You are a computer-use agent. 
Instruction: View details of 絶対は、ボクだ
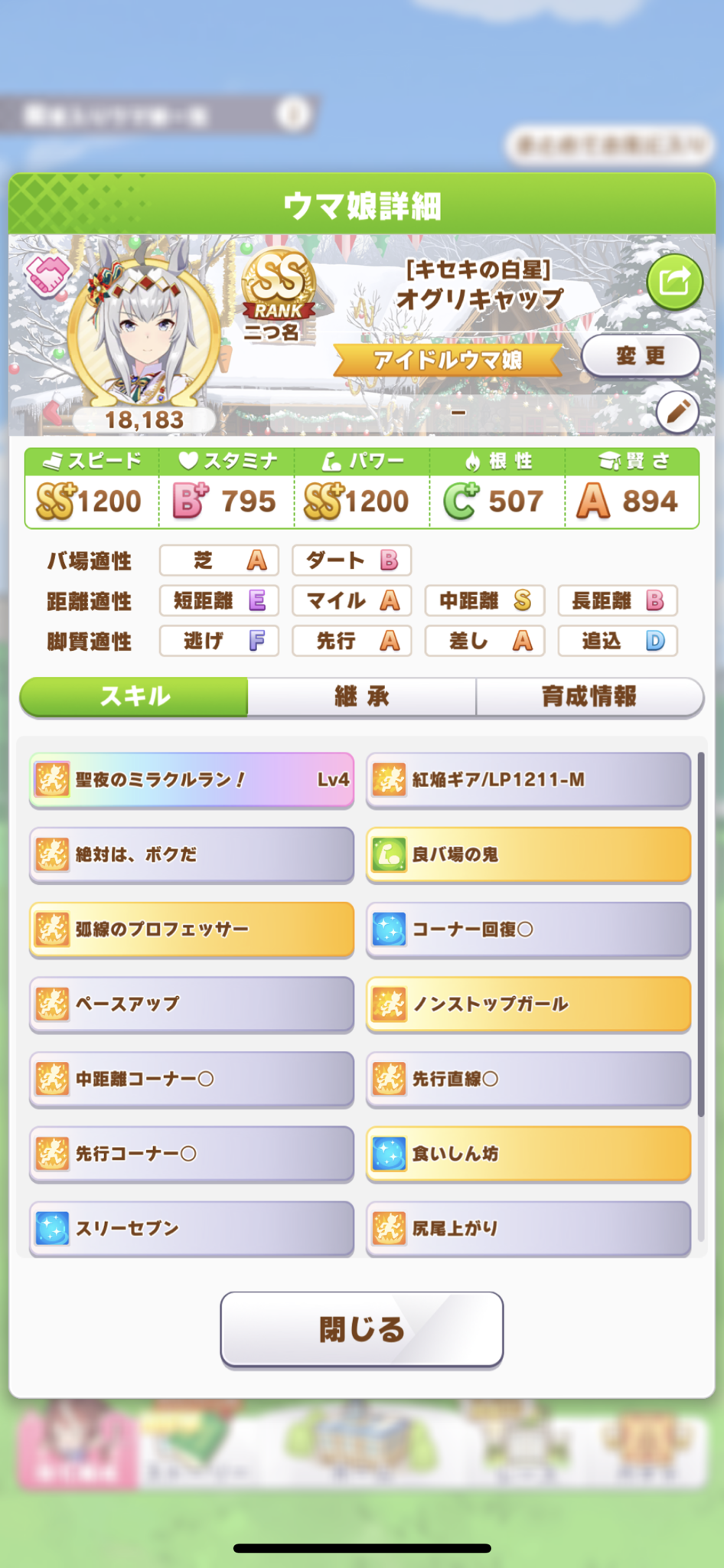191,854
